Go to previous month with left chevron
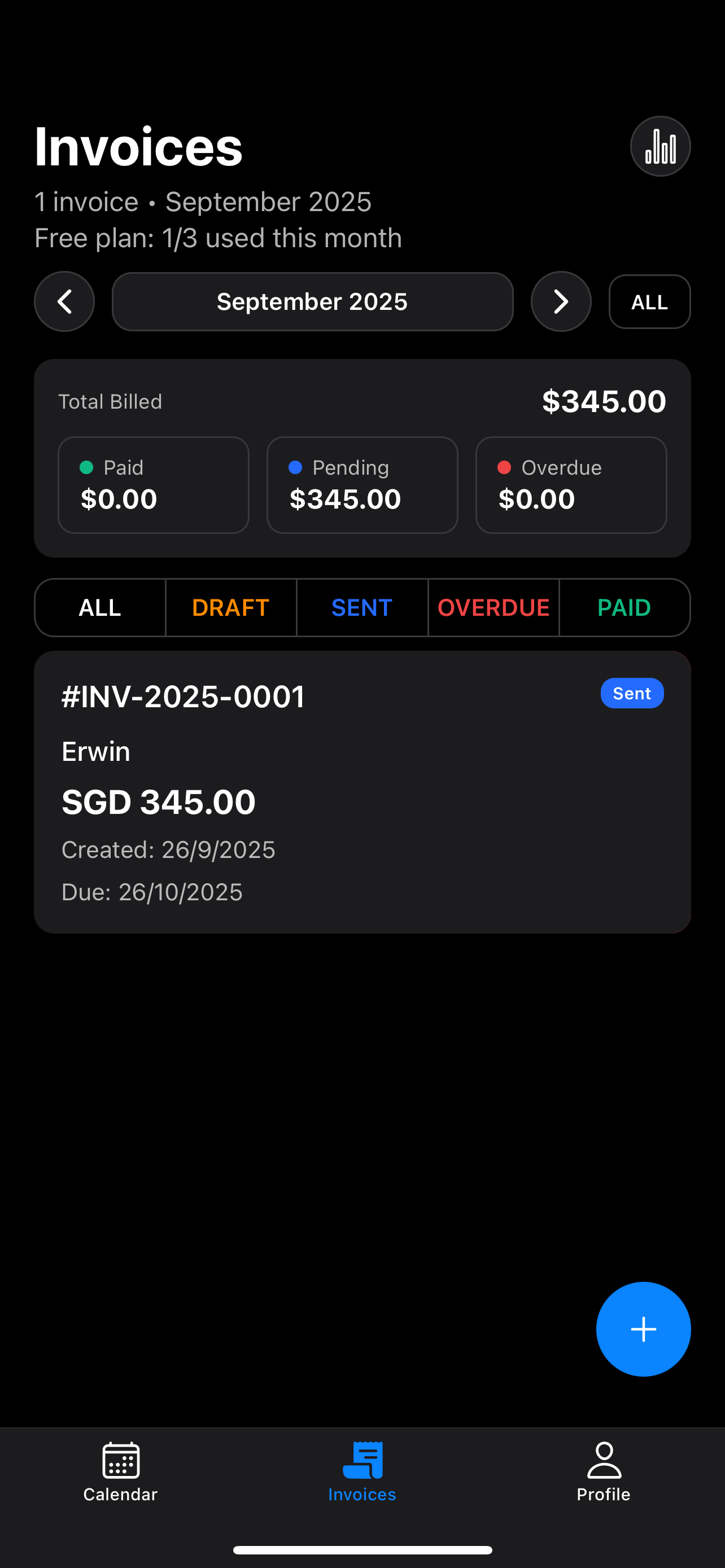The height and width of the screenshot is (1568, 725). pos(64,301)
